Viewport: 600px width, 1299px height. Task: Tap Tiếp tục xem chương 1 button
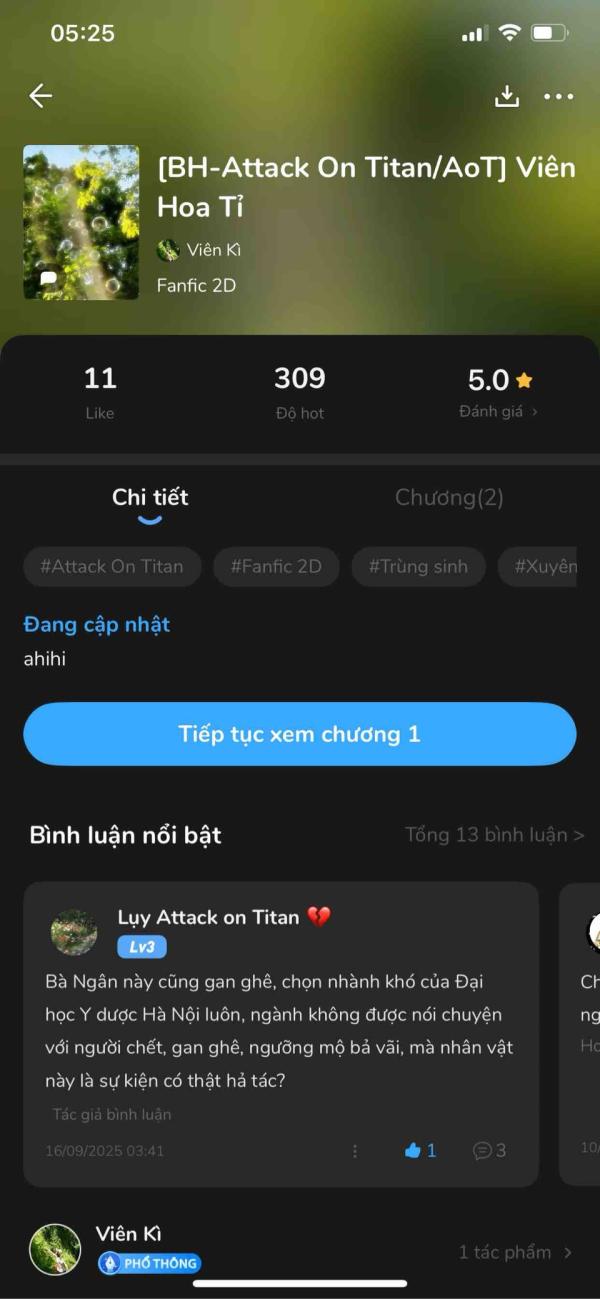click(300, 734)
